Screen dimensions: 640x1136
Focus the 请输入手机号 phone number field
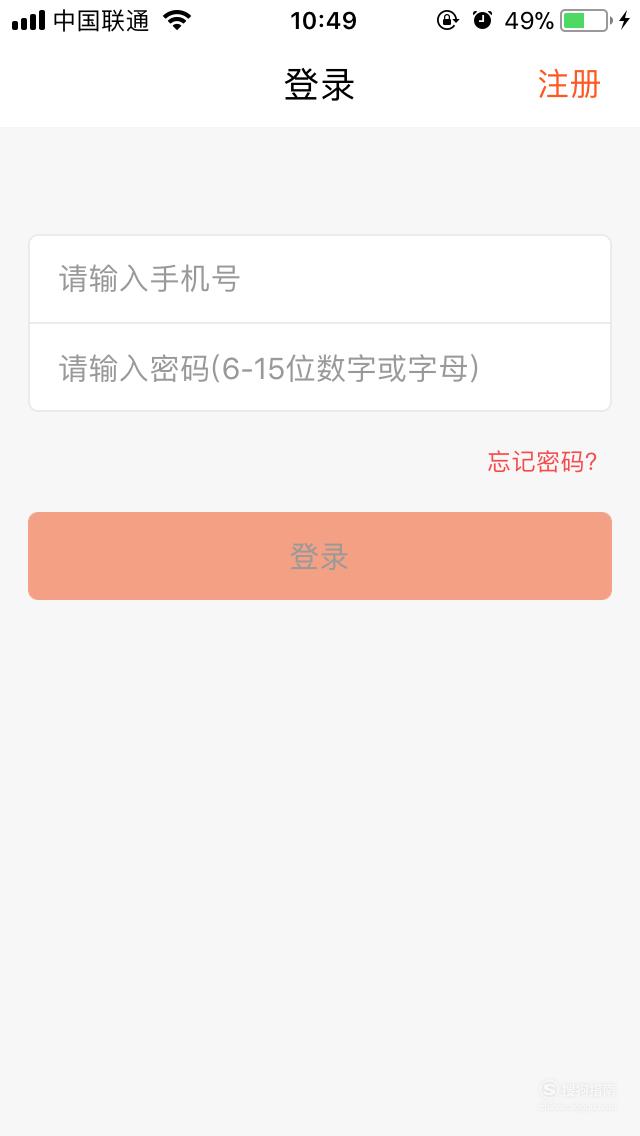coord(320,279)
